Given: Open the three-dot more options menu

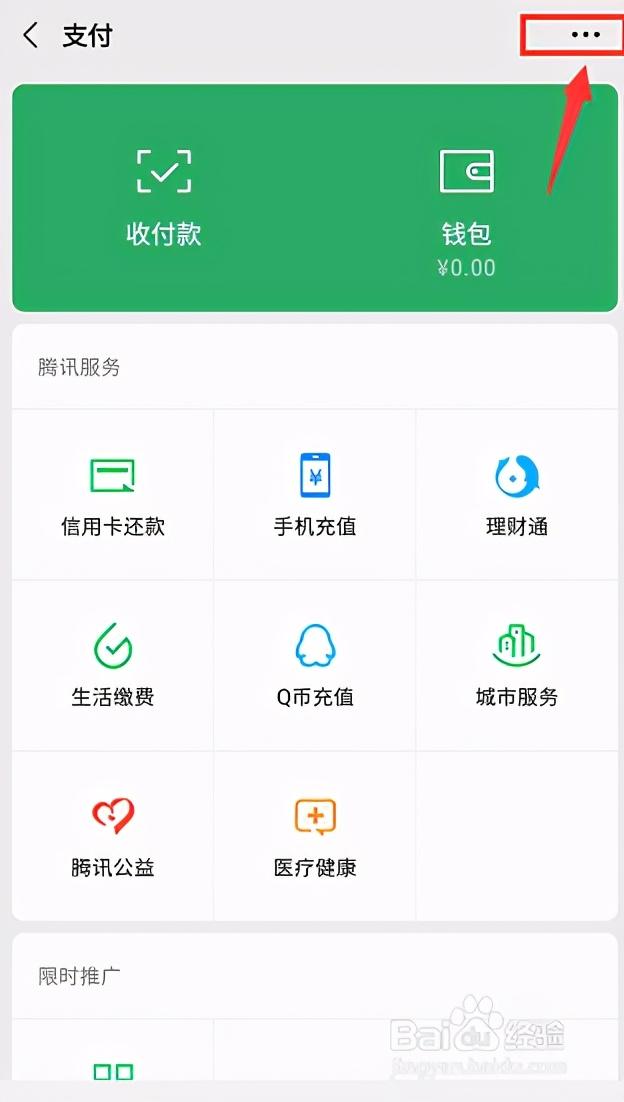Looking at the screenshot, I should 585,35.
